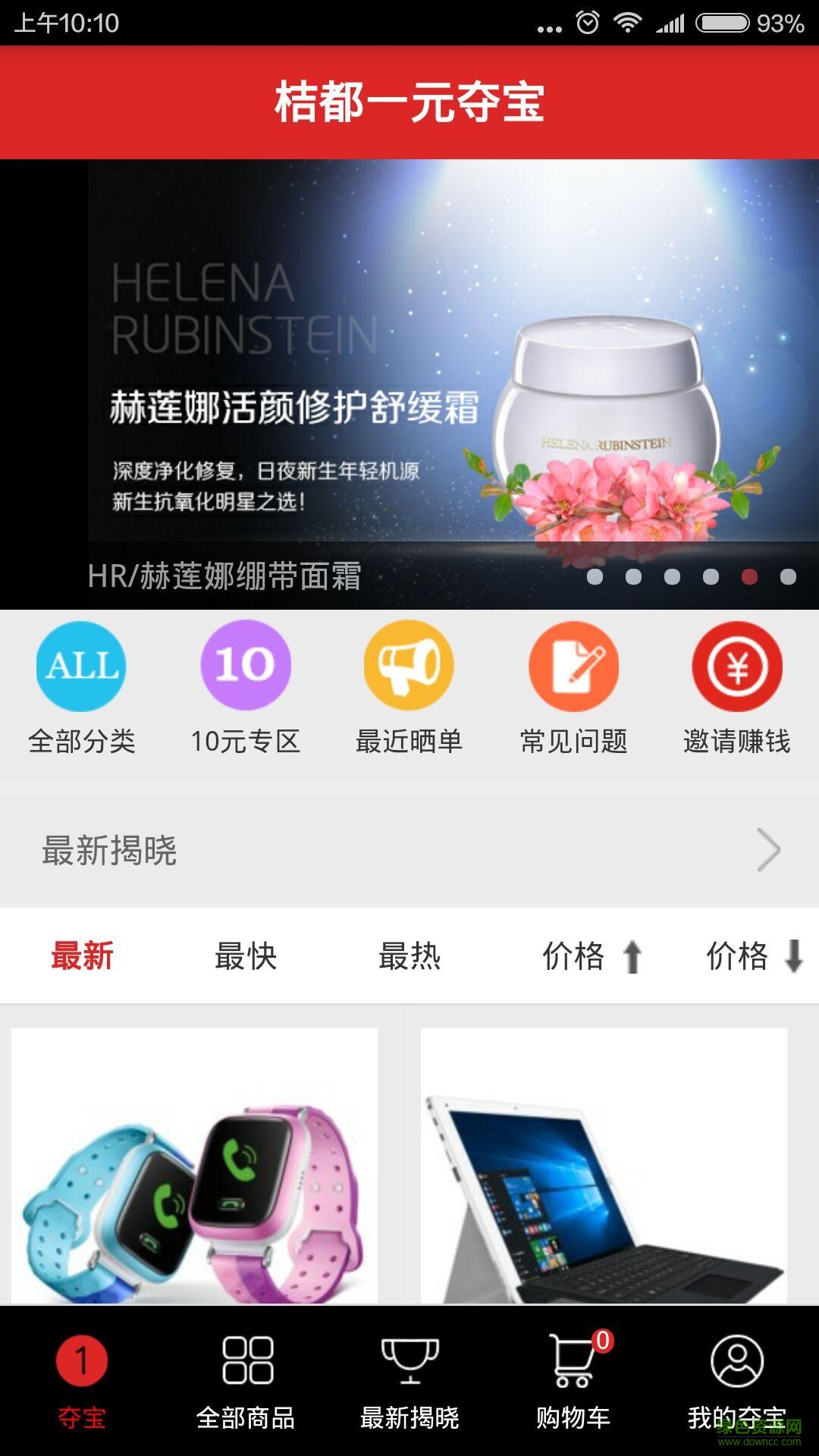Jump to the last banner page dot
The height and width of the screenshot is (1456, 819).
788,577
